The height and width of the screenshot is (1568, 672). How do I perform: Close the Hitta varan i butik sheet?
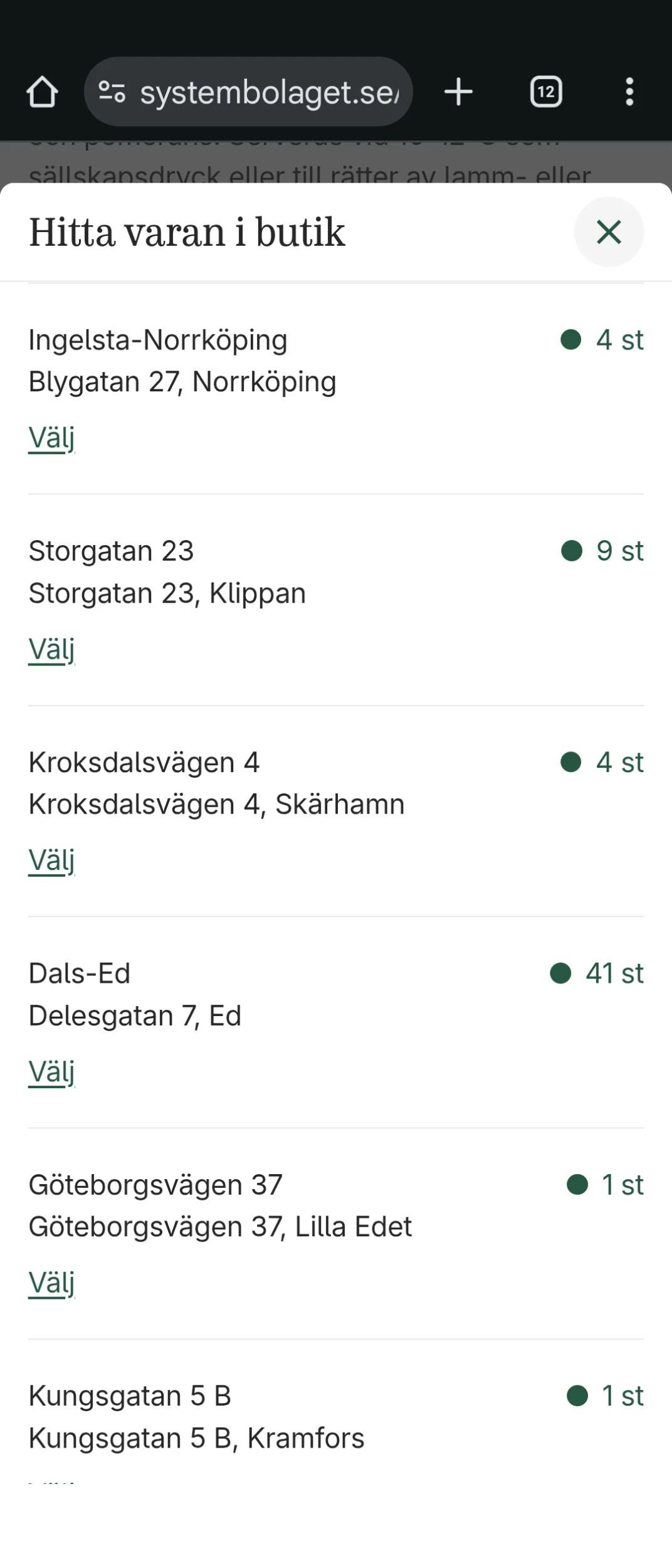pyautogui.click(x=609, y=232)
